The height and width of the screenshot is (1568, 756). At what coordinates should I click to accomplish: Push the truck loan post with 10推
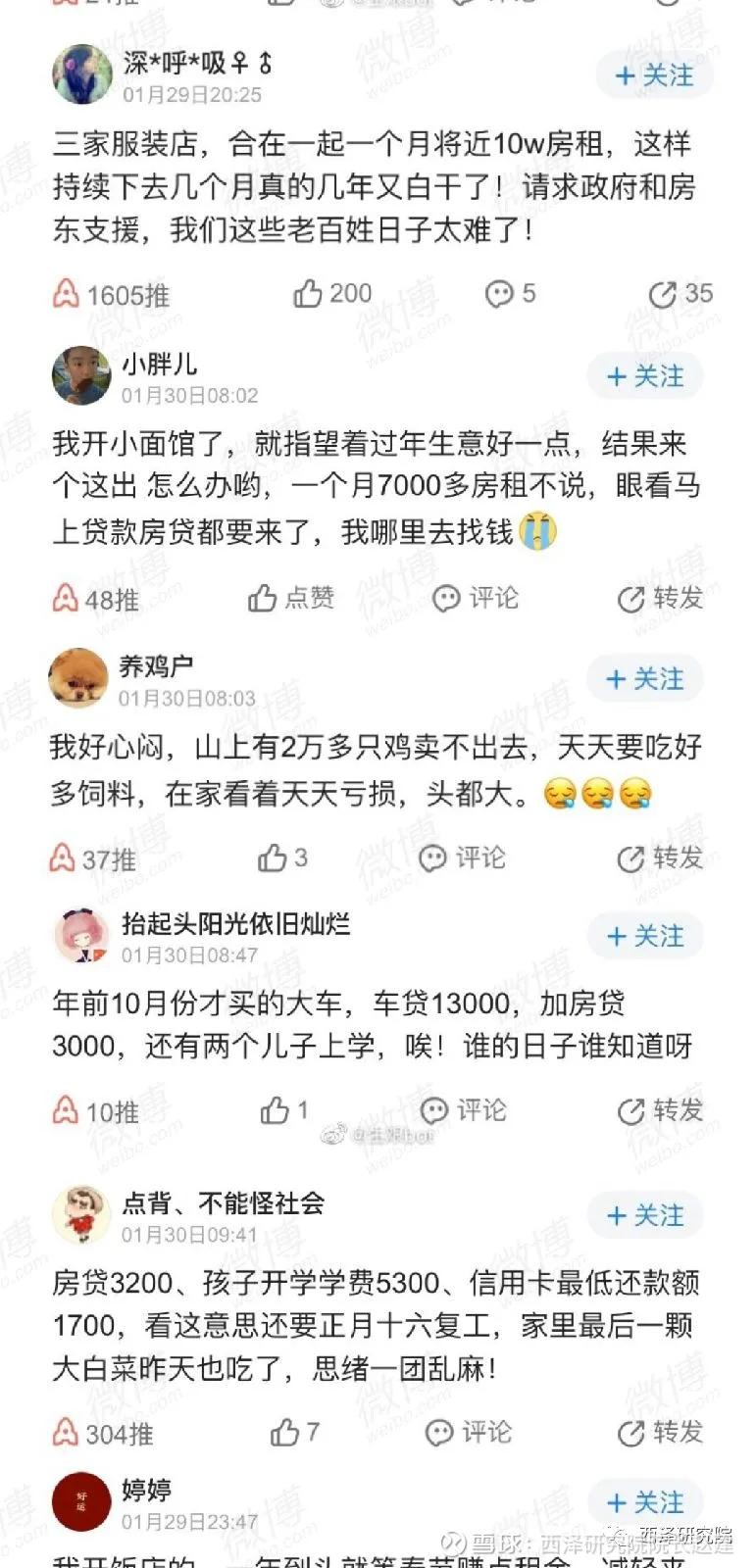coord(95,1111)
